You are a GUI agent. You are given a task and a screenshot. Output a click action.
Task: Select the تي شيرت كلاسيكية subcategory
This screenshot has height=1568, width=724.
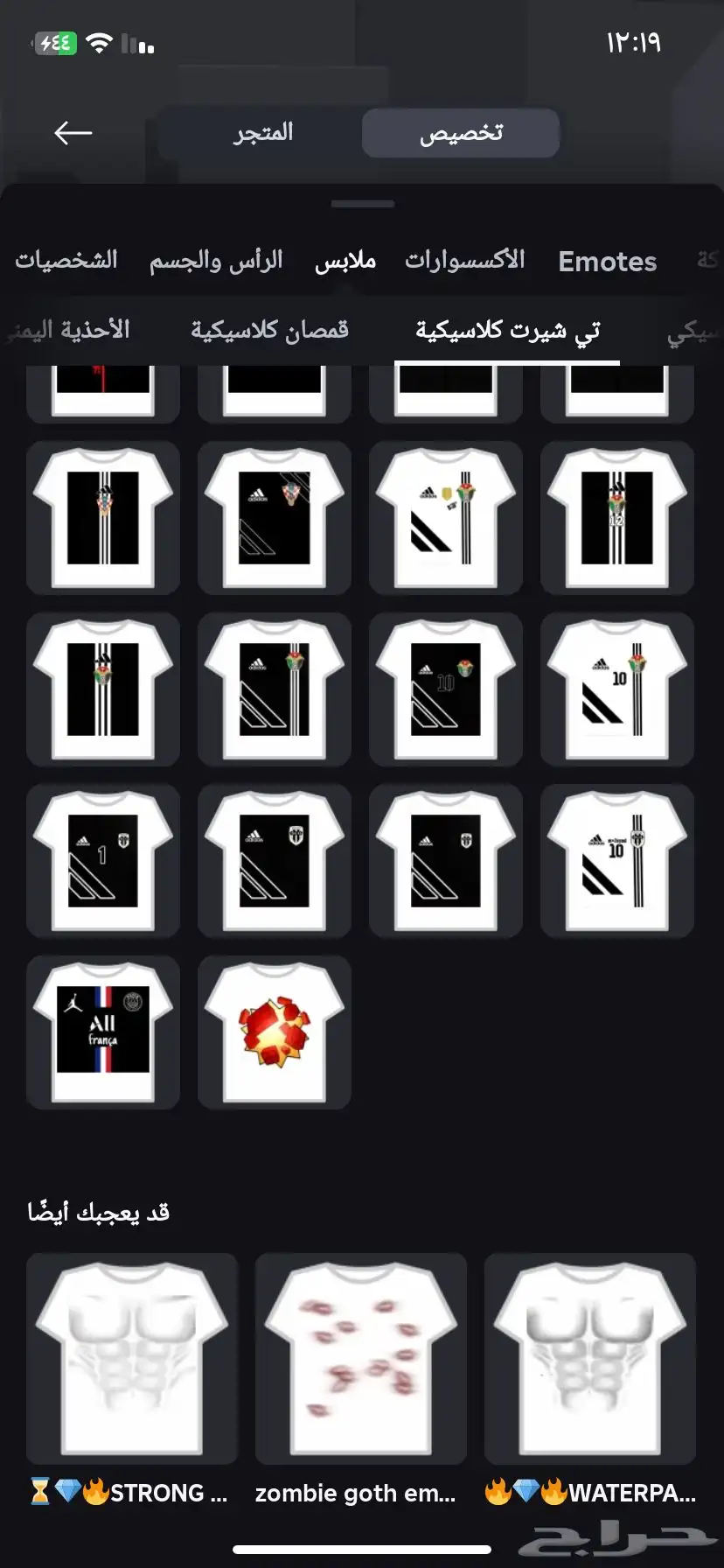tap(507, 330)
